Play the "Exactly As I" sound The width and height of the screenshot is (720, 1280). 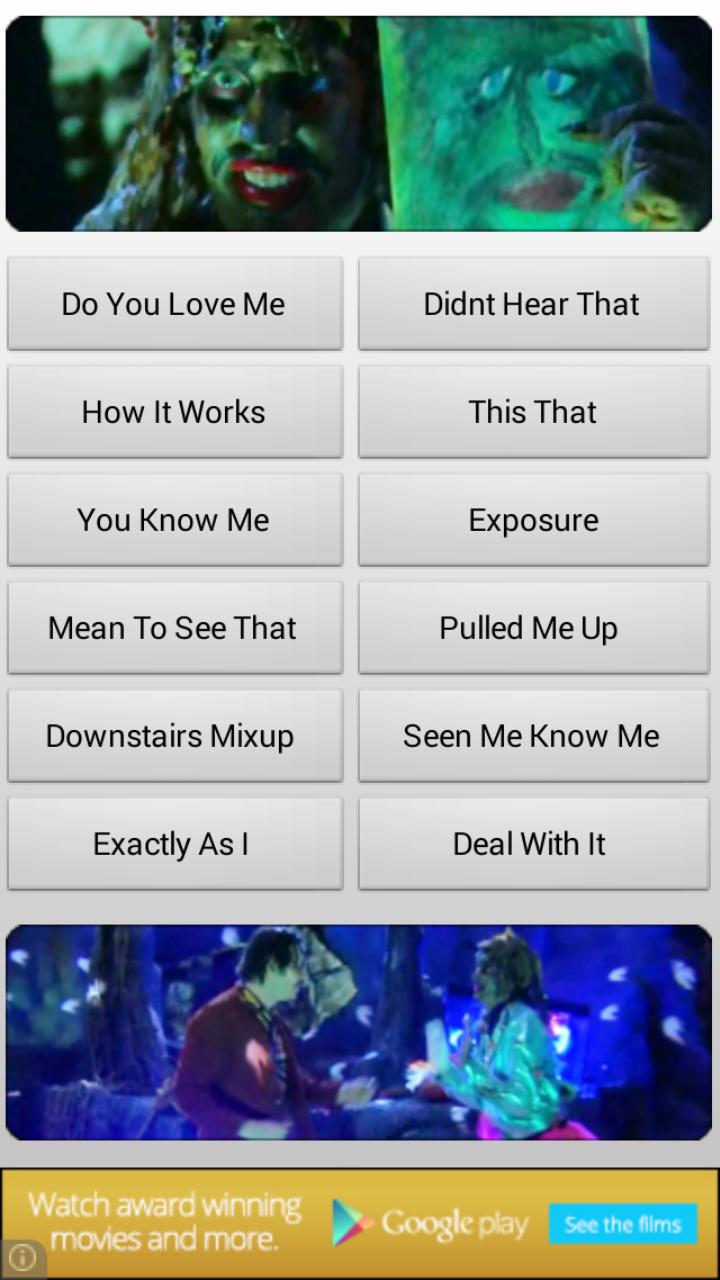[175, 843]
